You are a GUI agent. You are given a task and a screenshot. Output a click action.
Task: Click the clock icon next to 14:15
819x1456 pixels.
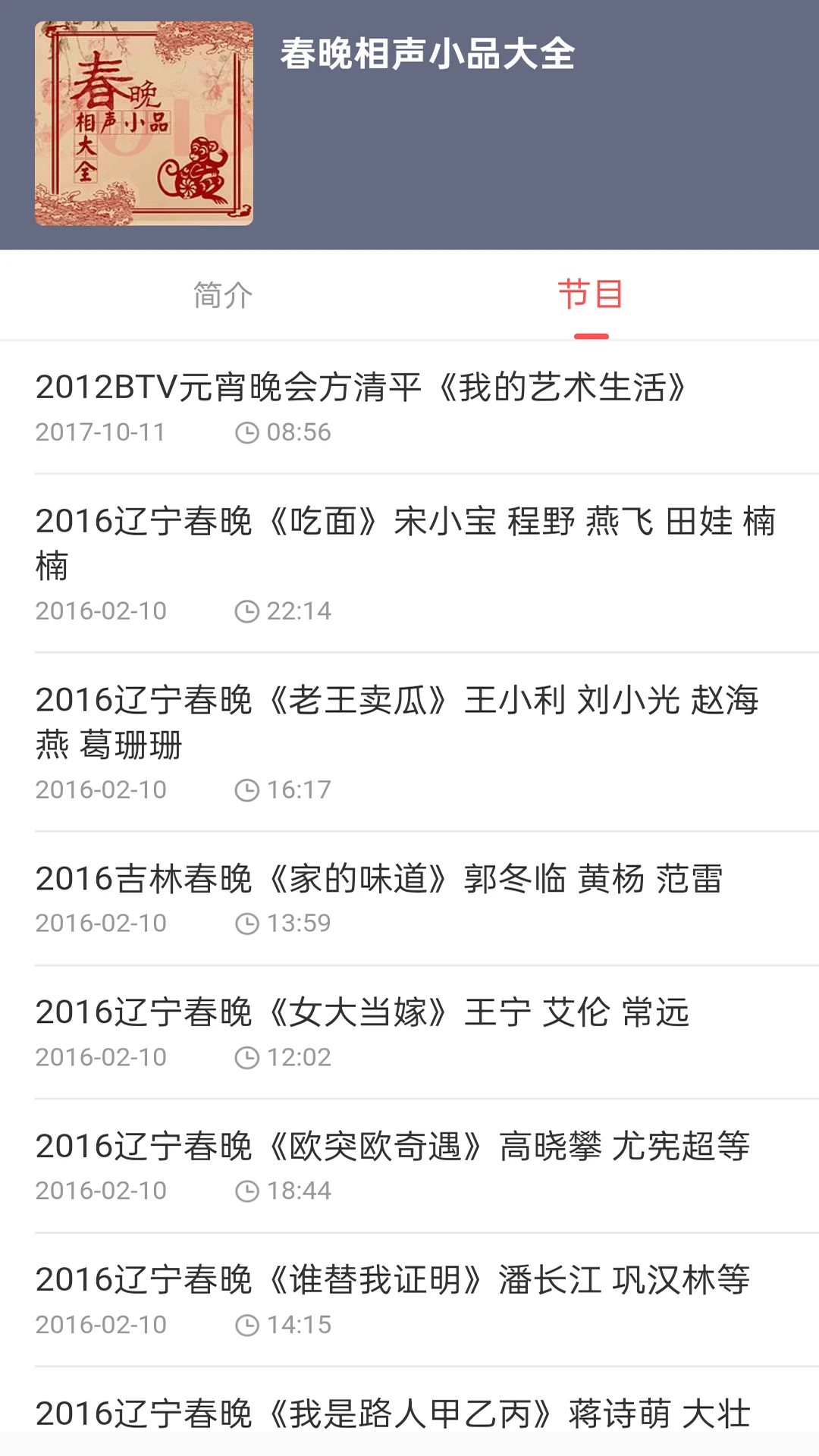247,1324
